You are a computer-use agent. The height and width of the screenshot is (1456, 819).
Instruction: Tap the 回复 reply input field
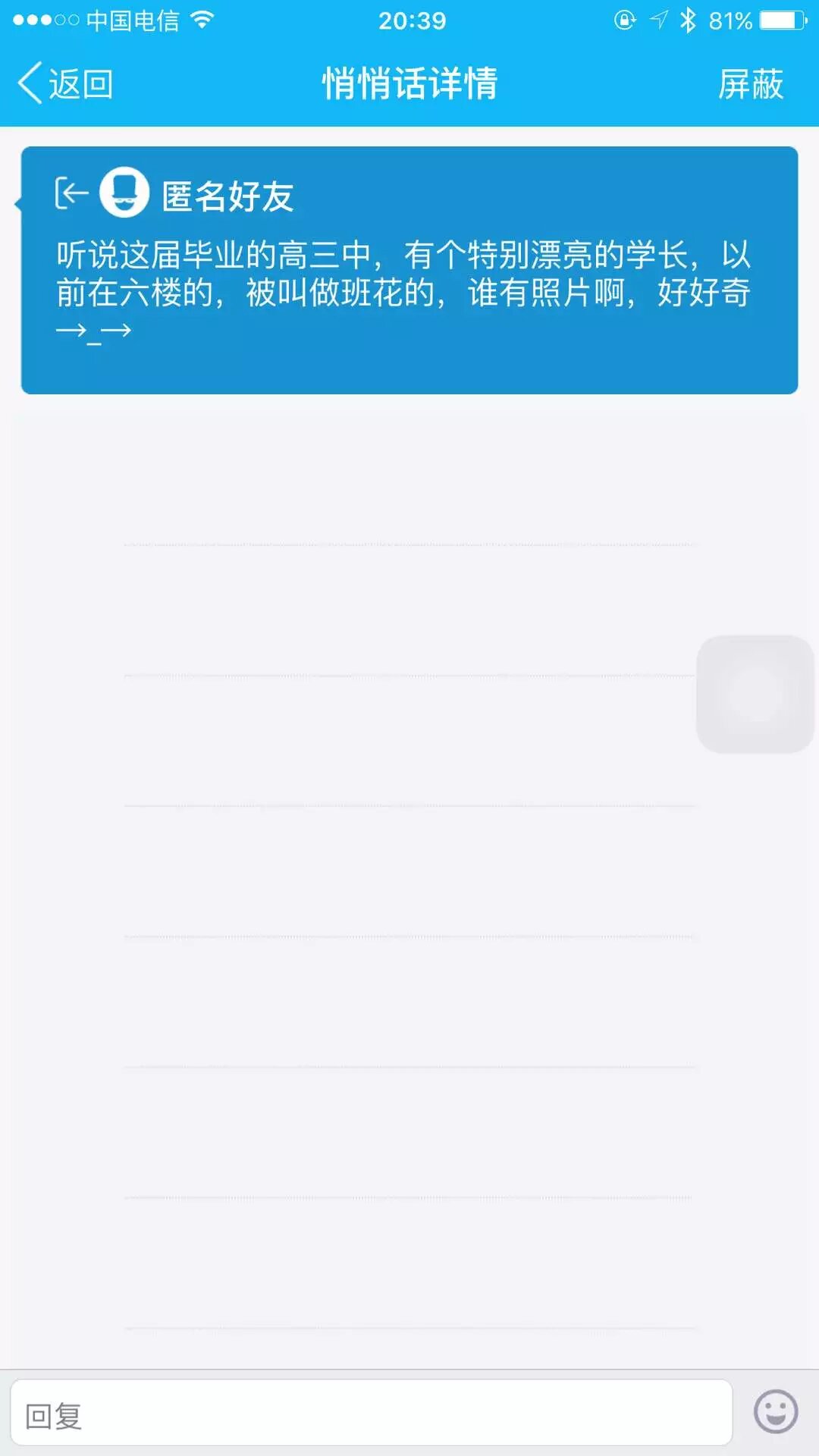coord(372,1414)
